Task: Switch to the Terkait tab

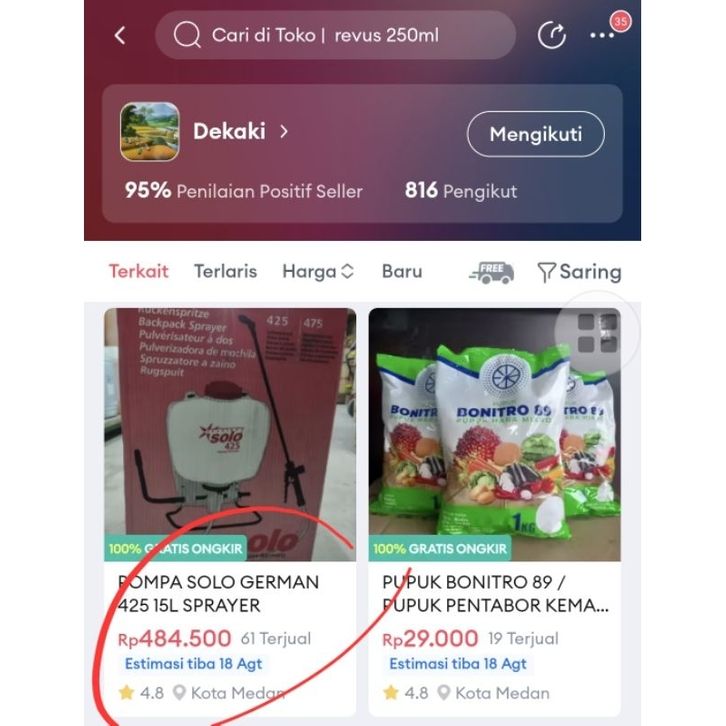Action: point(138,271)
